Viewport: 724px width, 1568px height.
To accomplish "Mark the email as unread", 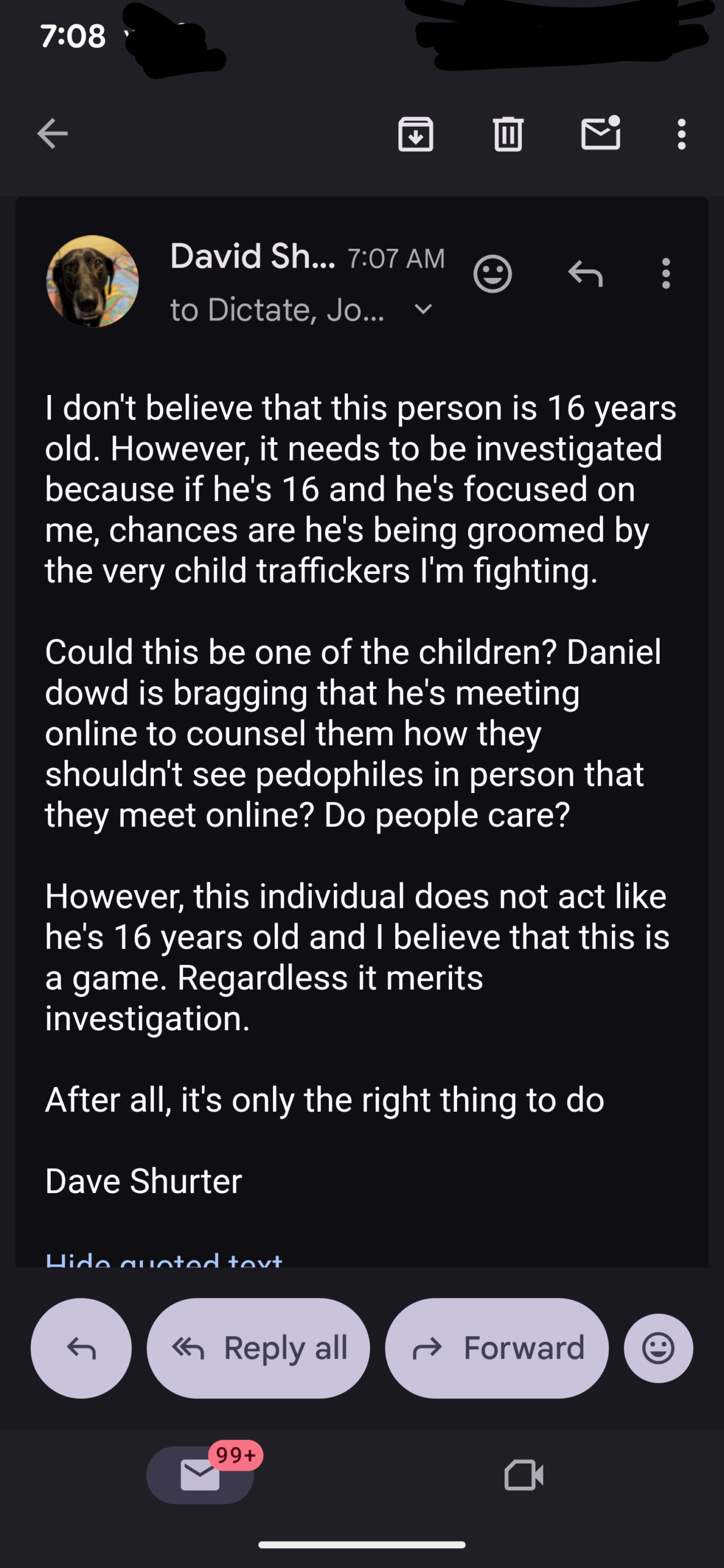I will point(600,134).
